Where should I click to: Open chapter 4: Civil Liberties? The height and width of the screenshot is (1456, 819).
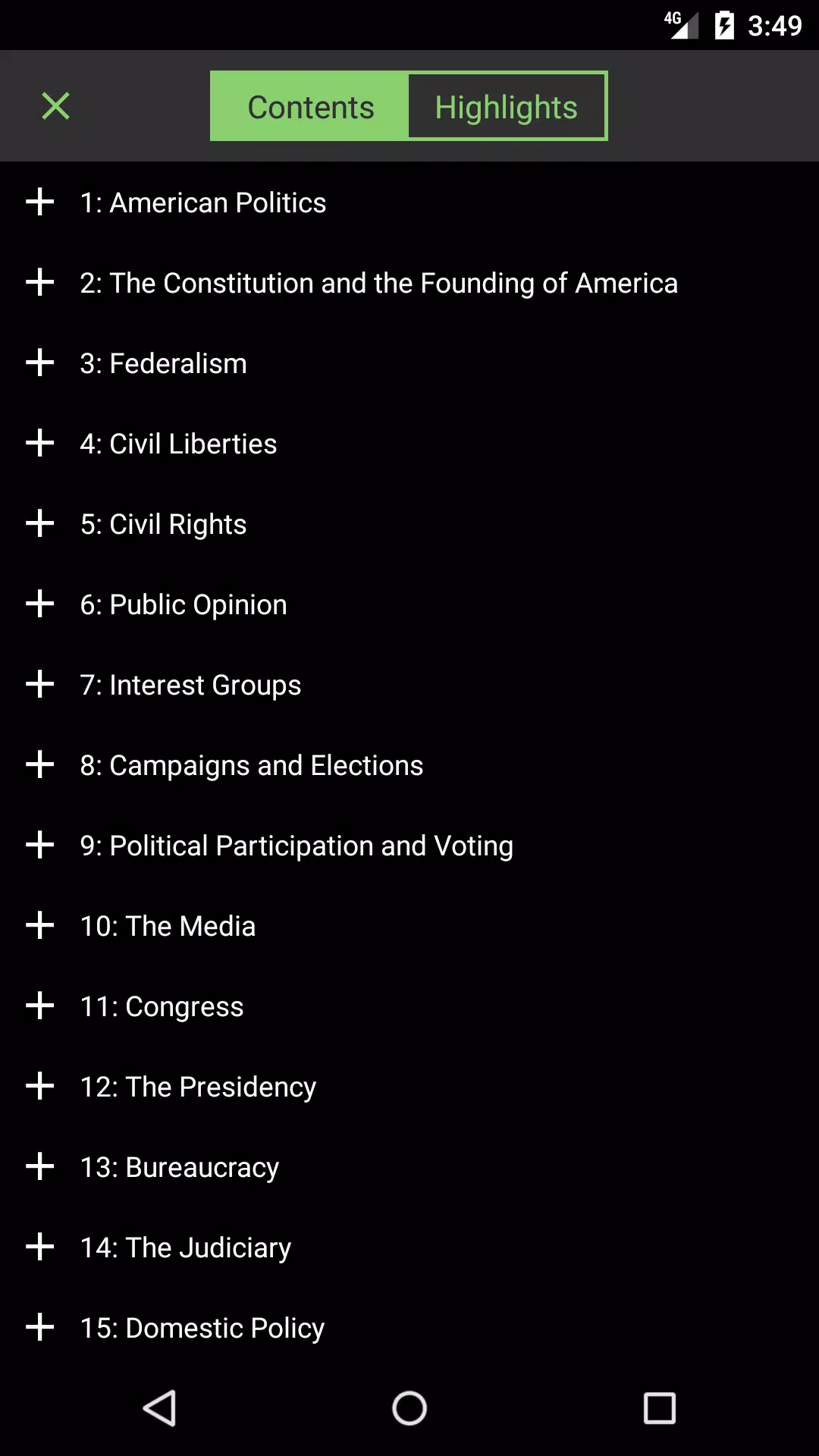(x=179, y=444)
